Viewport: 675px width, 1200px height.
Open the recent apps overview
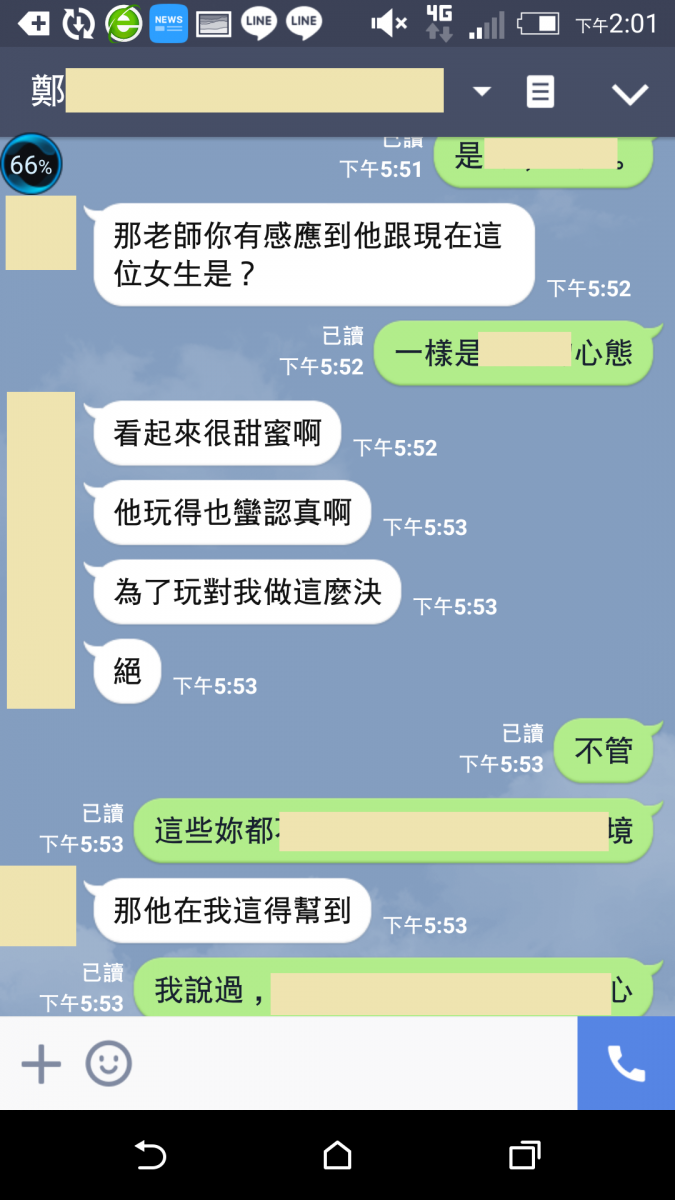(524, 1156)
